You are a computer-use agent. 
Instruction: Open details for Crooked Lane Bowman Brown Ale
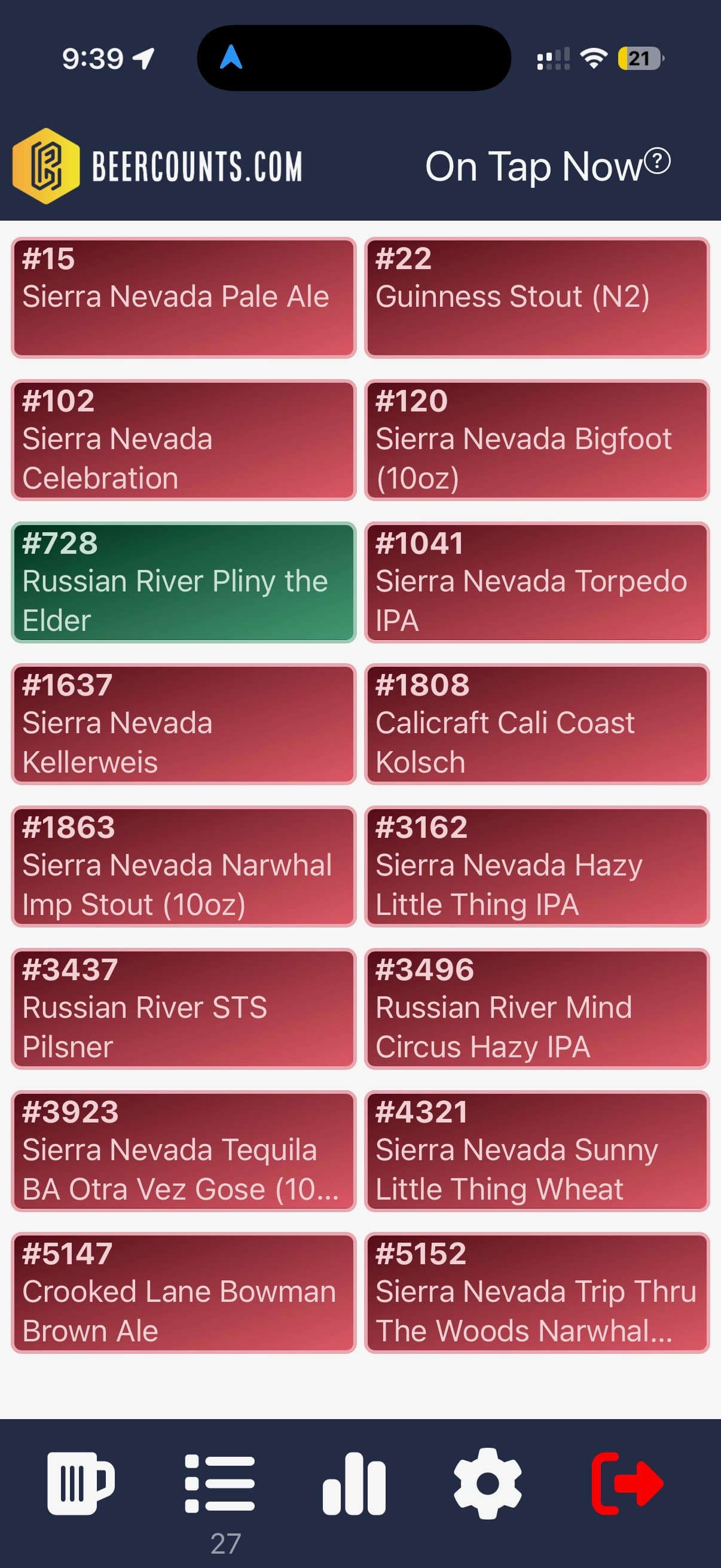pos(182,1294)
